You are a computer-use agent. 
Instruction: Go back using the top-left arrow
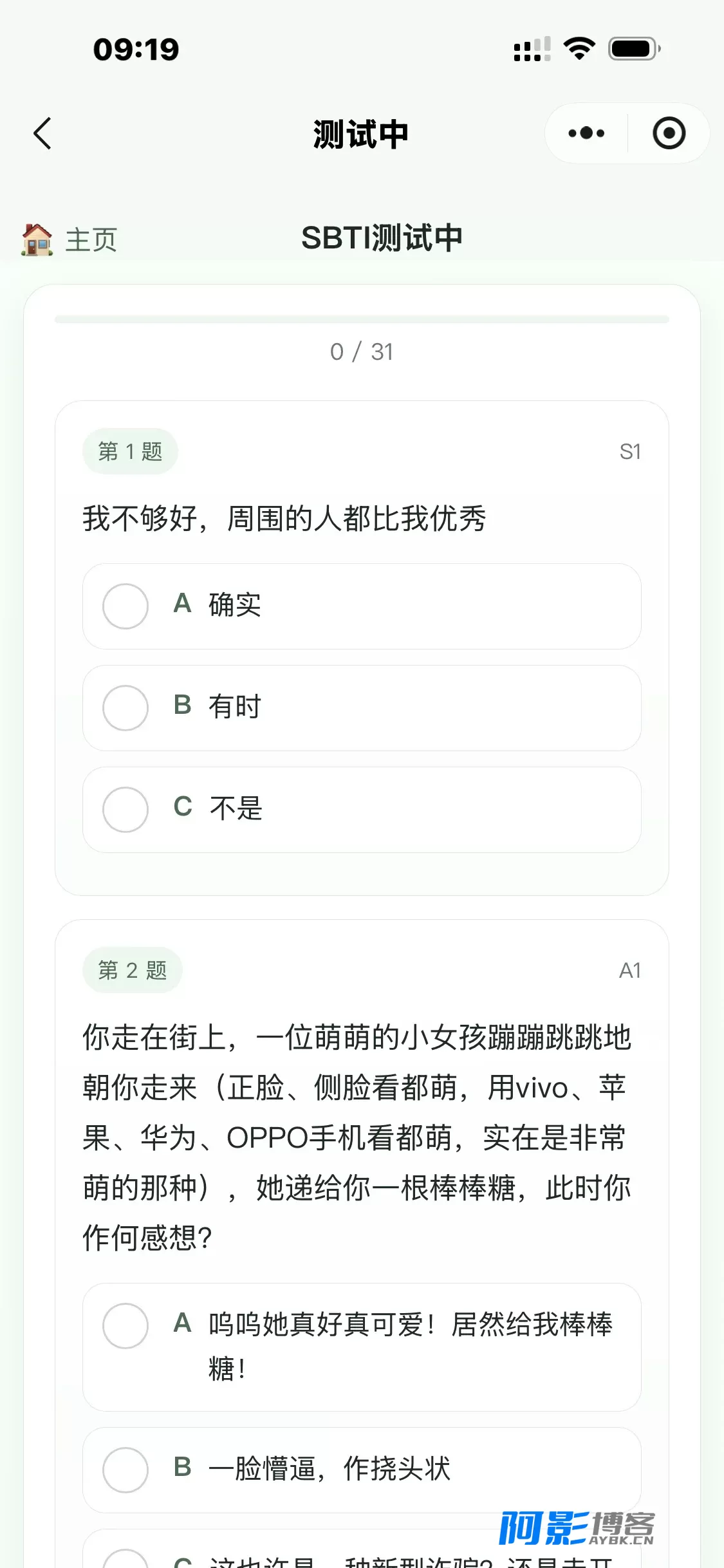[x=42, y=133]
